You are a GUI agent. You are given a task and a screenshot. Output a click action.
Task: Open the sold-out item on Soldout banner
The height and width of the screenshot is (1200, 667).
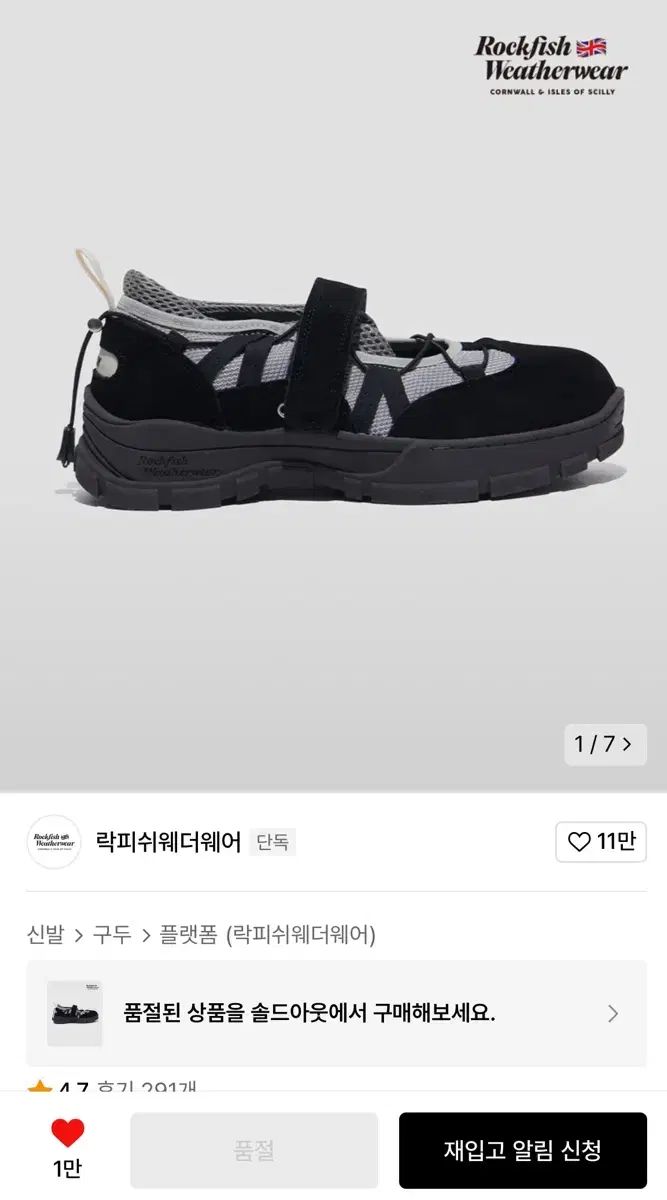click(x=336, y=1013)
